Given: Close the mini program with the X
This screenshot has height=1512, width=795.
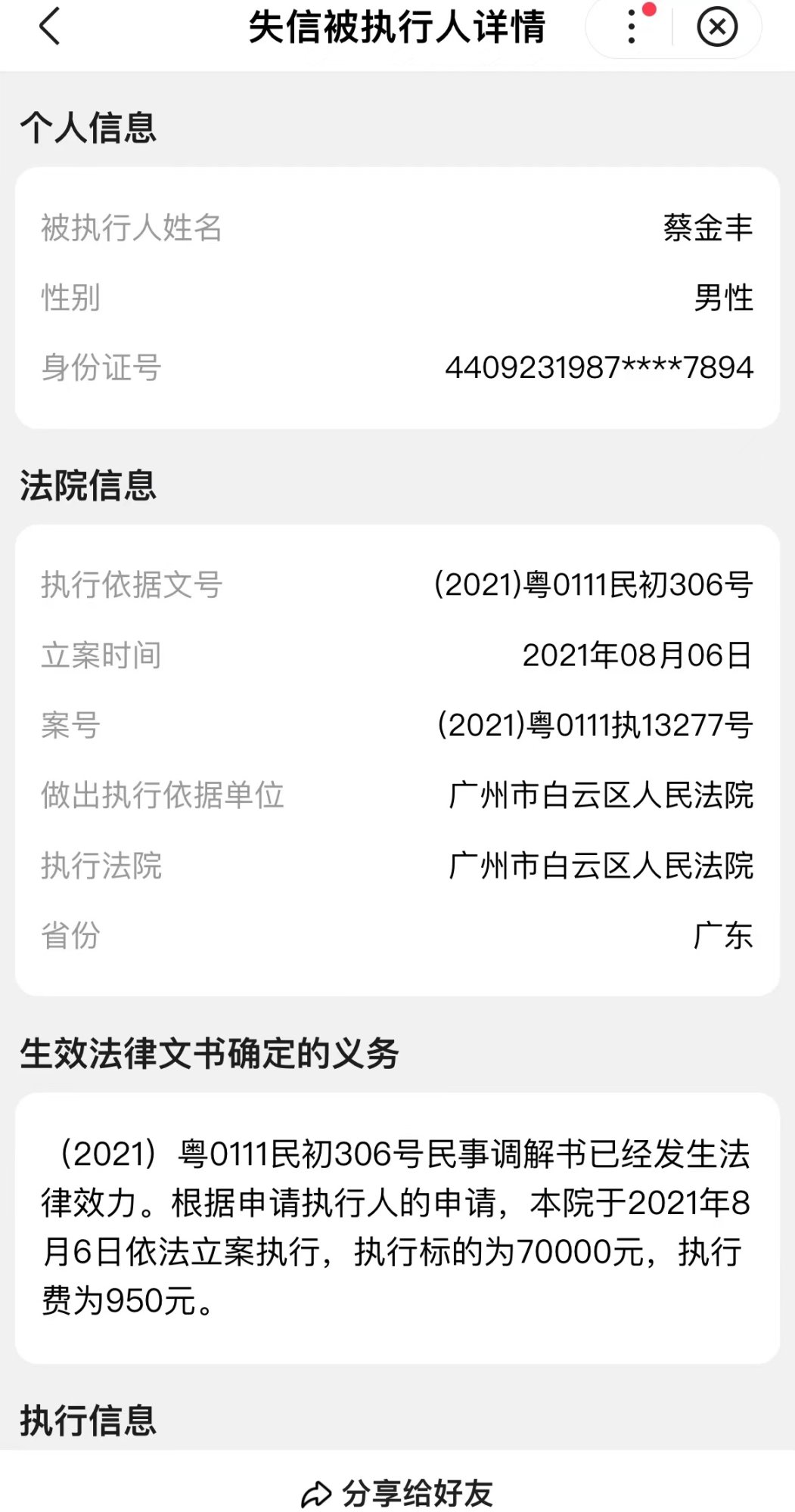Looking at the screenshot, I should [716, 27].
